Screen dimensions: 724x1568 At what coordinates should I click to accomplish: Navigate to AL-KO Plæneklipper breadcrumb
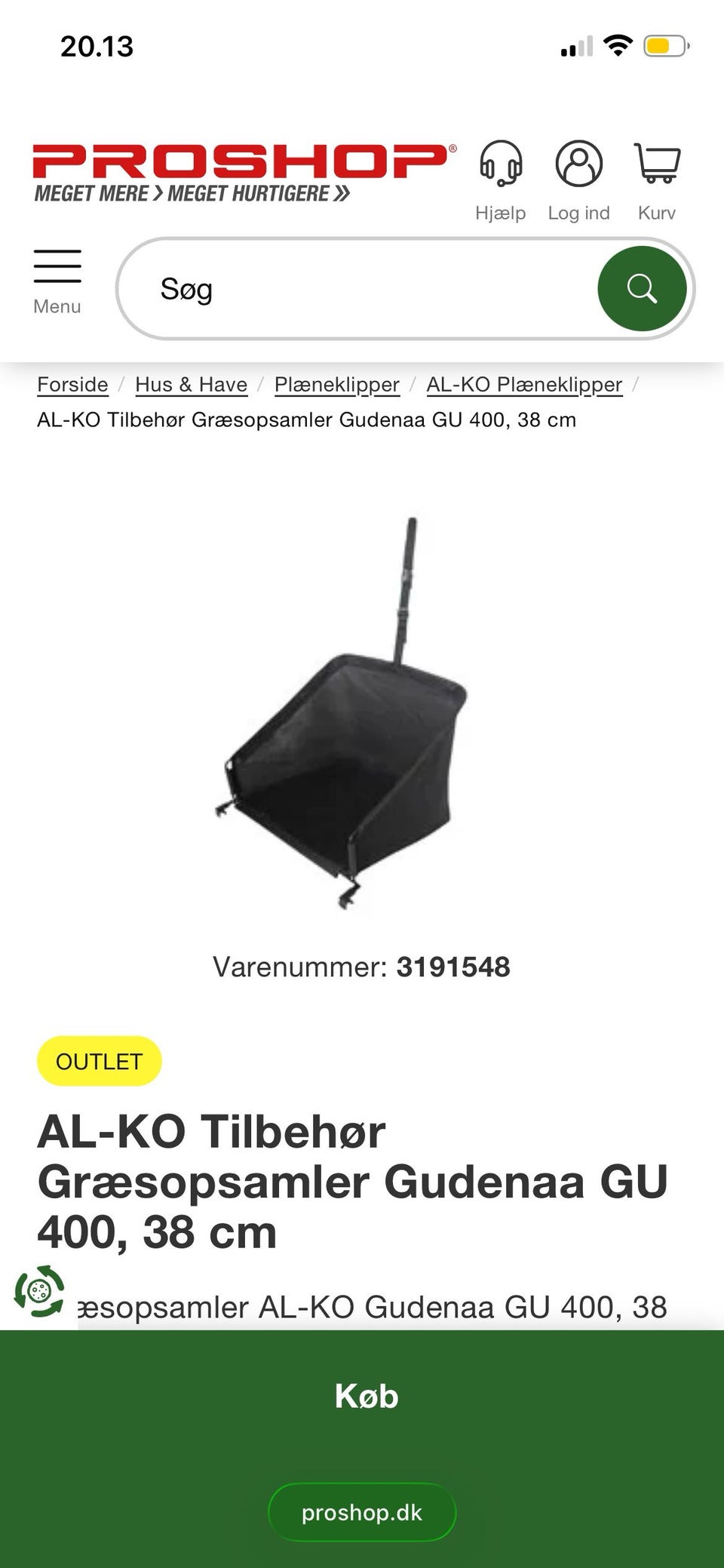(523, 384)
